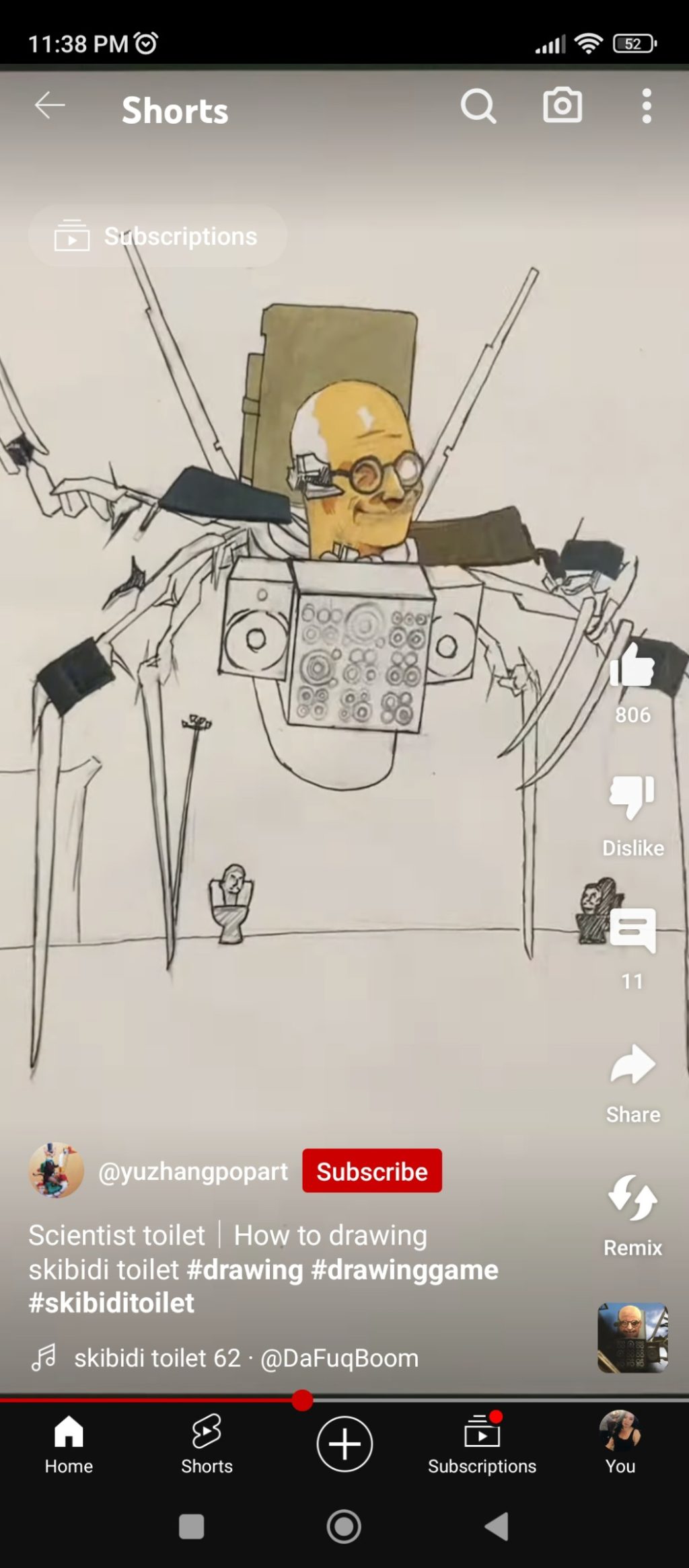689x1568 pixels.
Task: Subscribe to @yuzhangpopart
Action: (x=372, y=1171)
